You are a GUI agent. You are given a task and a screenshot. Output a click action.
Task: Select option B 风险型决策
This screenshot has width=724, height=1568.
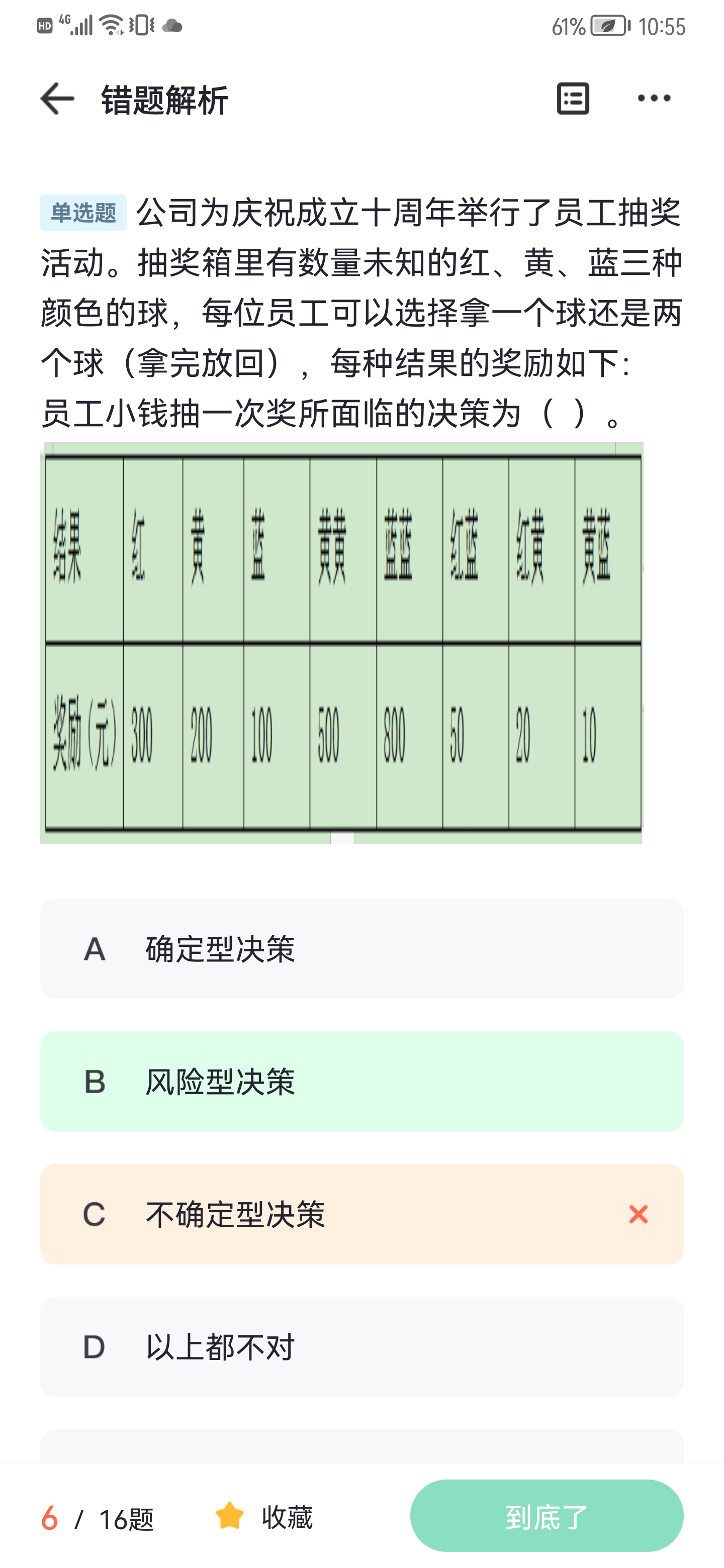361,1081
